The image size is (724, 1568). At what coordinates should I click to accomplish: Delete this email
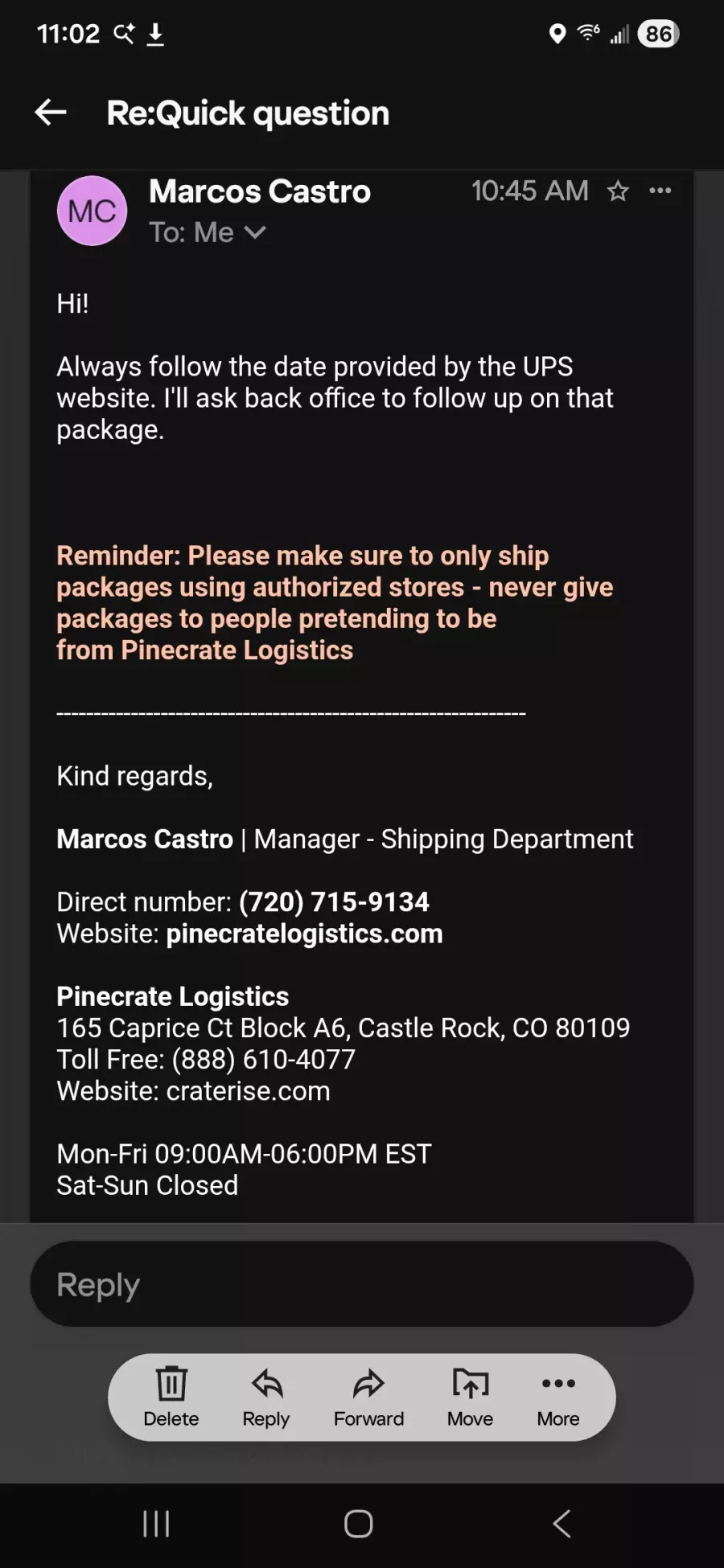coord(171,1397)
